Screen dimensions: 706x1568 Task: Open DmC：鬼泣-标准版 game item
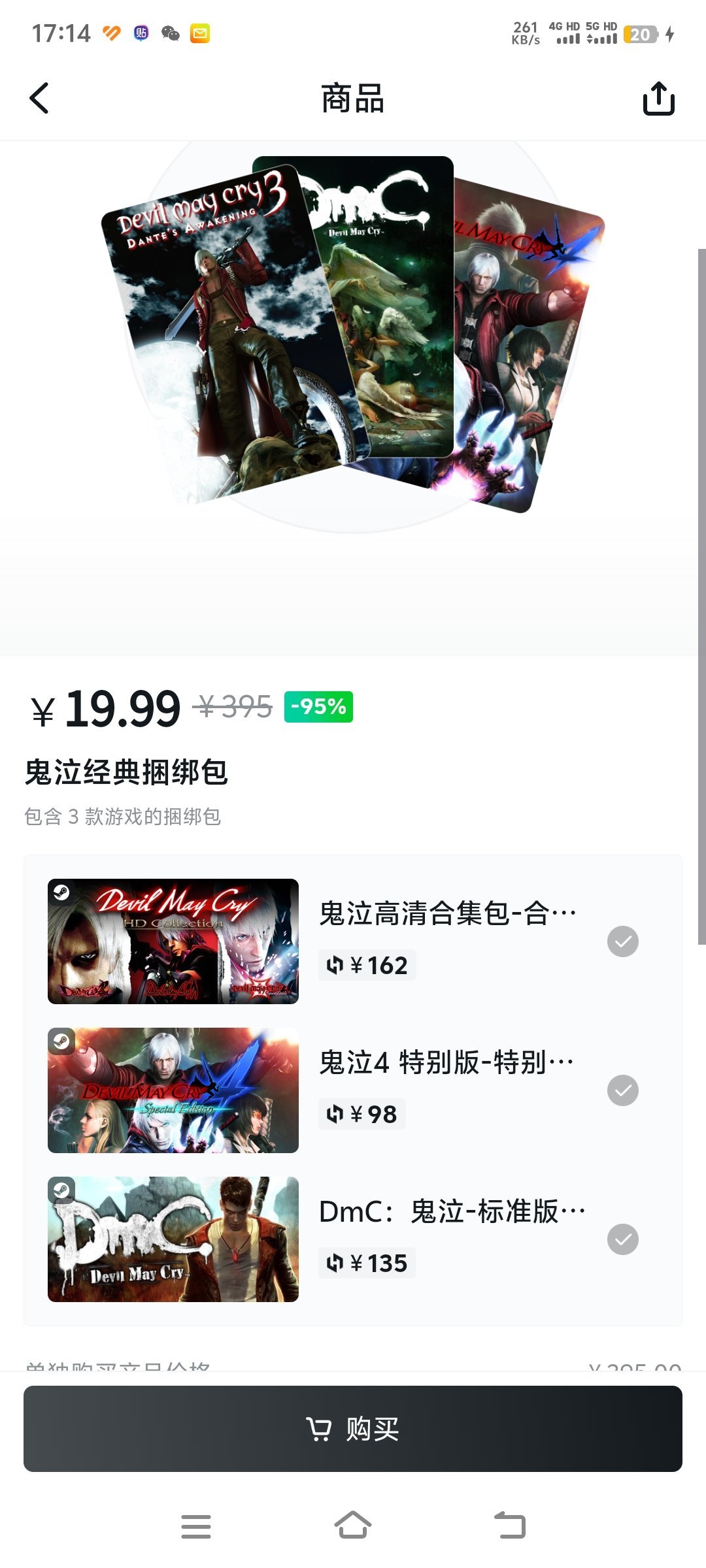coord(451,1211)
